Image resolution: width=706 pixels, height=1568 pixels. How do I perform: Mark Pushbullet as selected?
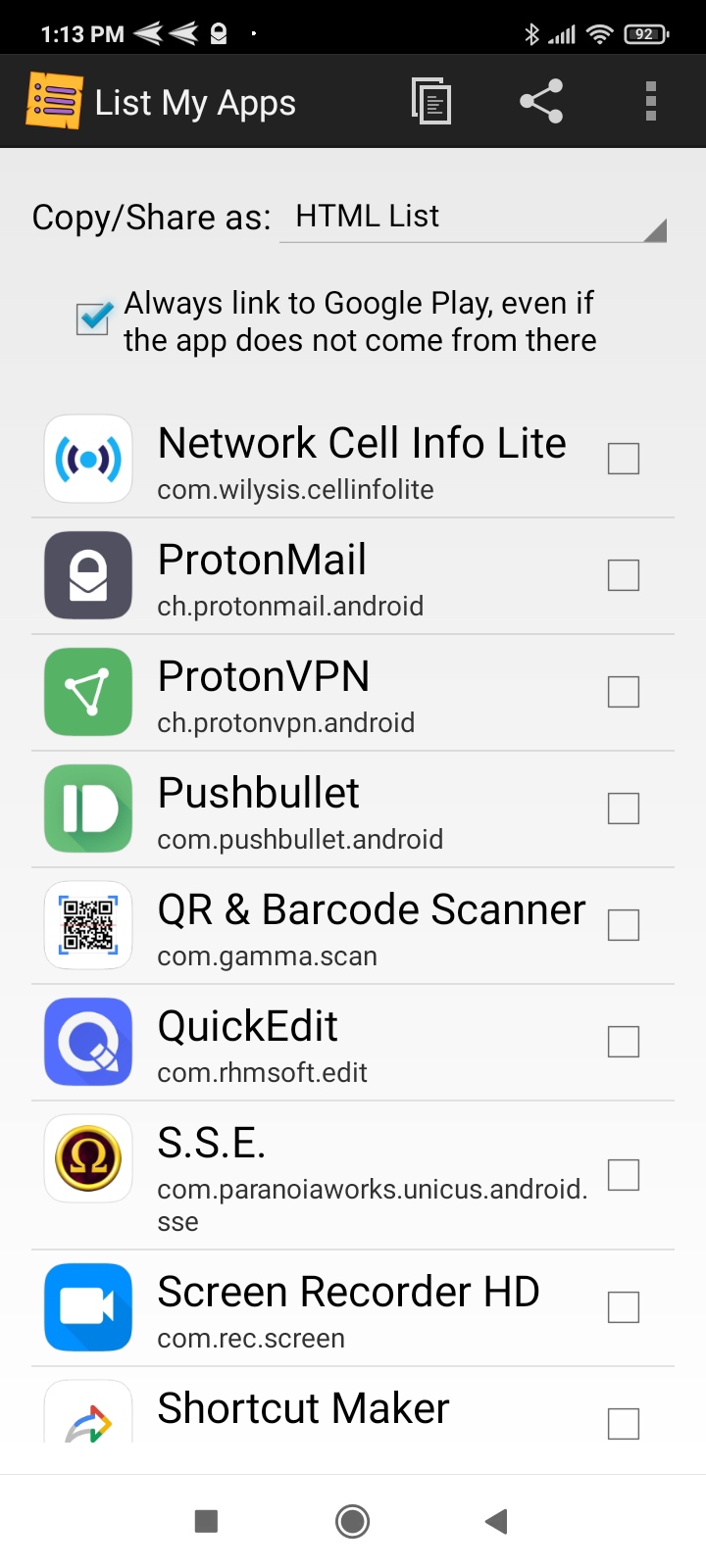[624, 808]
